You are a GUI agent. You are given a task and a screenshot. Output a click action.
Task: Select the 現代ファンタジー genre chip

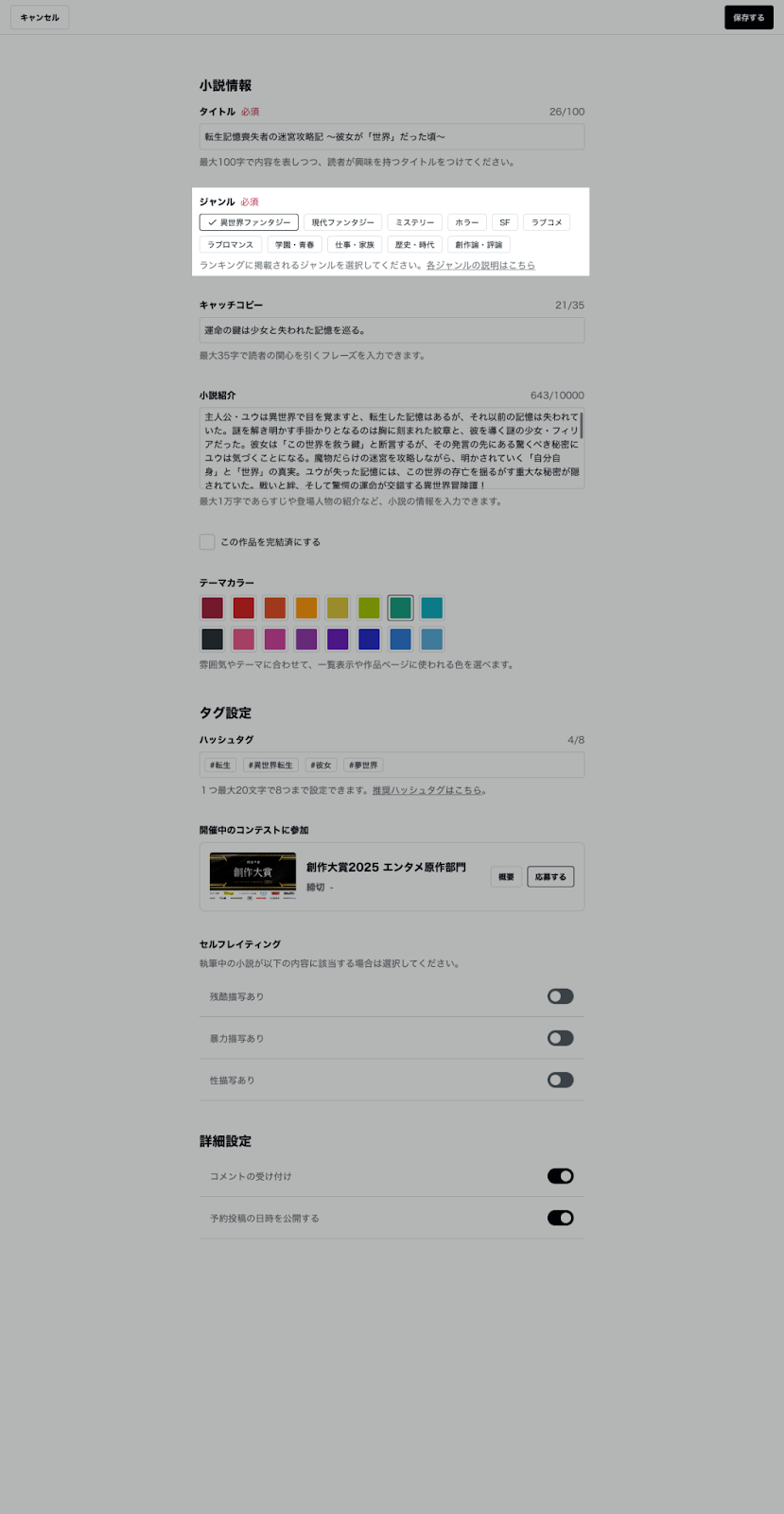coord(342,222)
